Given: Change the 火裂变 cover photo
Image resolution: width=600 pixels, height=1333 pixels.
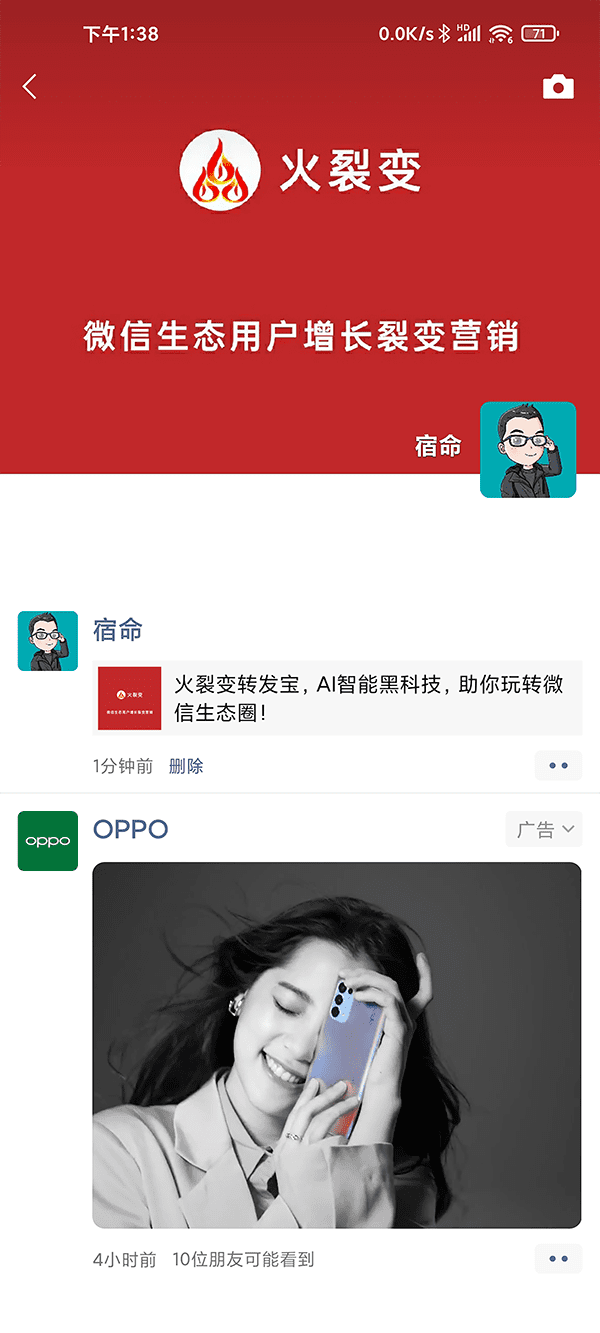Looking at the screenshot, I should [300, 260].
